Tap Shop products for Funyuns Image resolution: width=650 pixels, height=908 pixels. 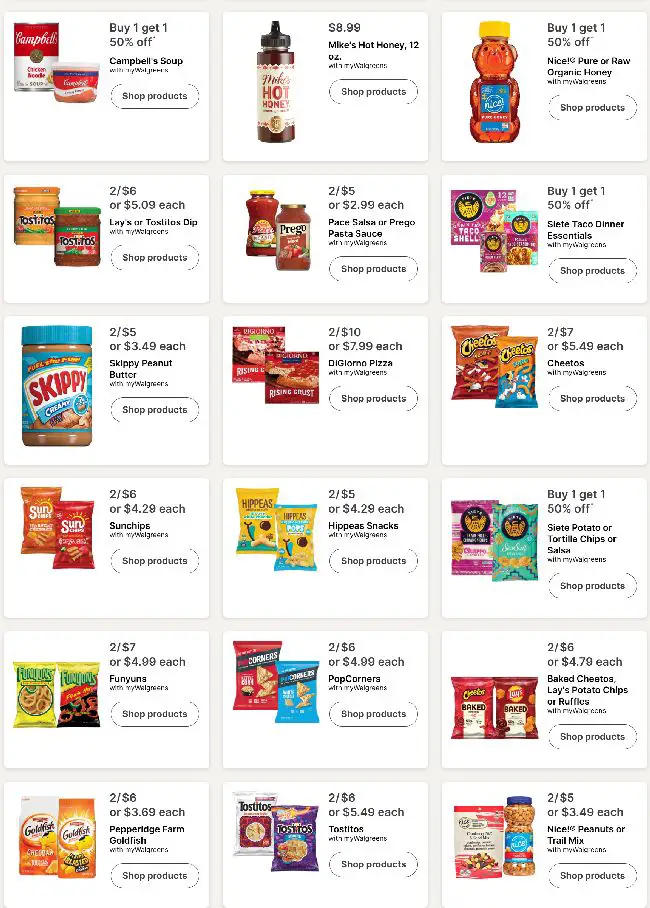155,714
